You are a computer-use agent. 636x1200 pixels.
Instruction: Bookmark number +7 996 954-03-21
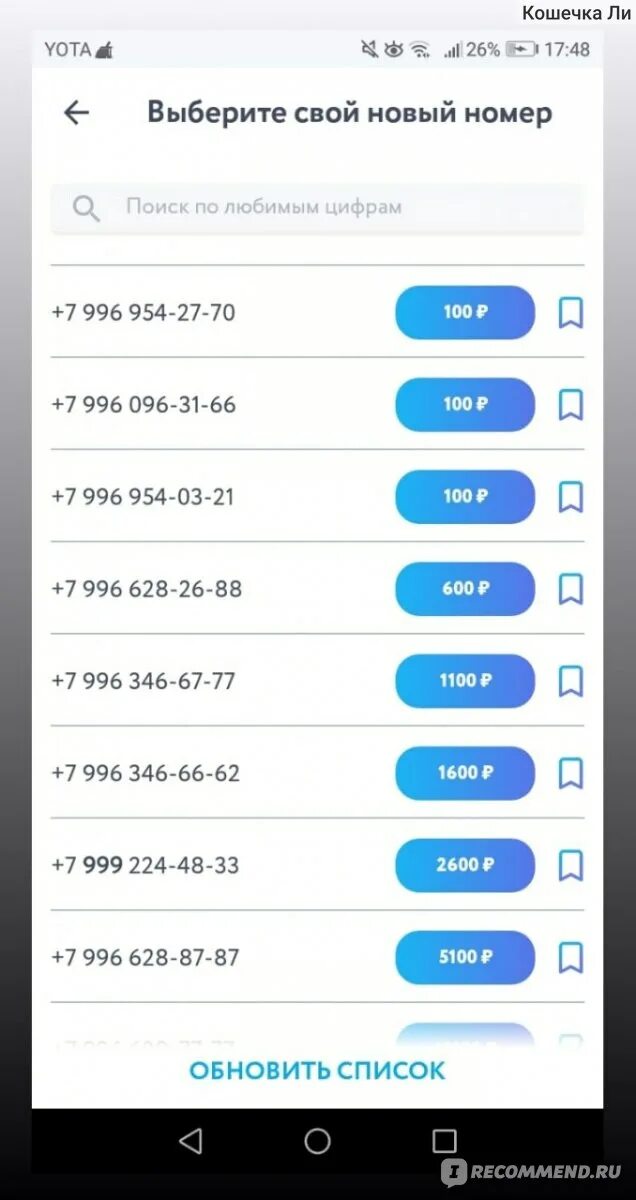click(570, 497)
